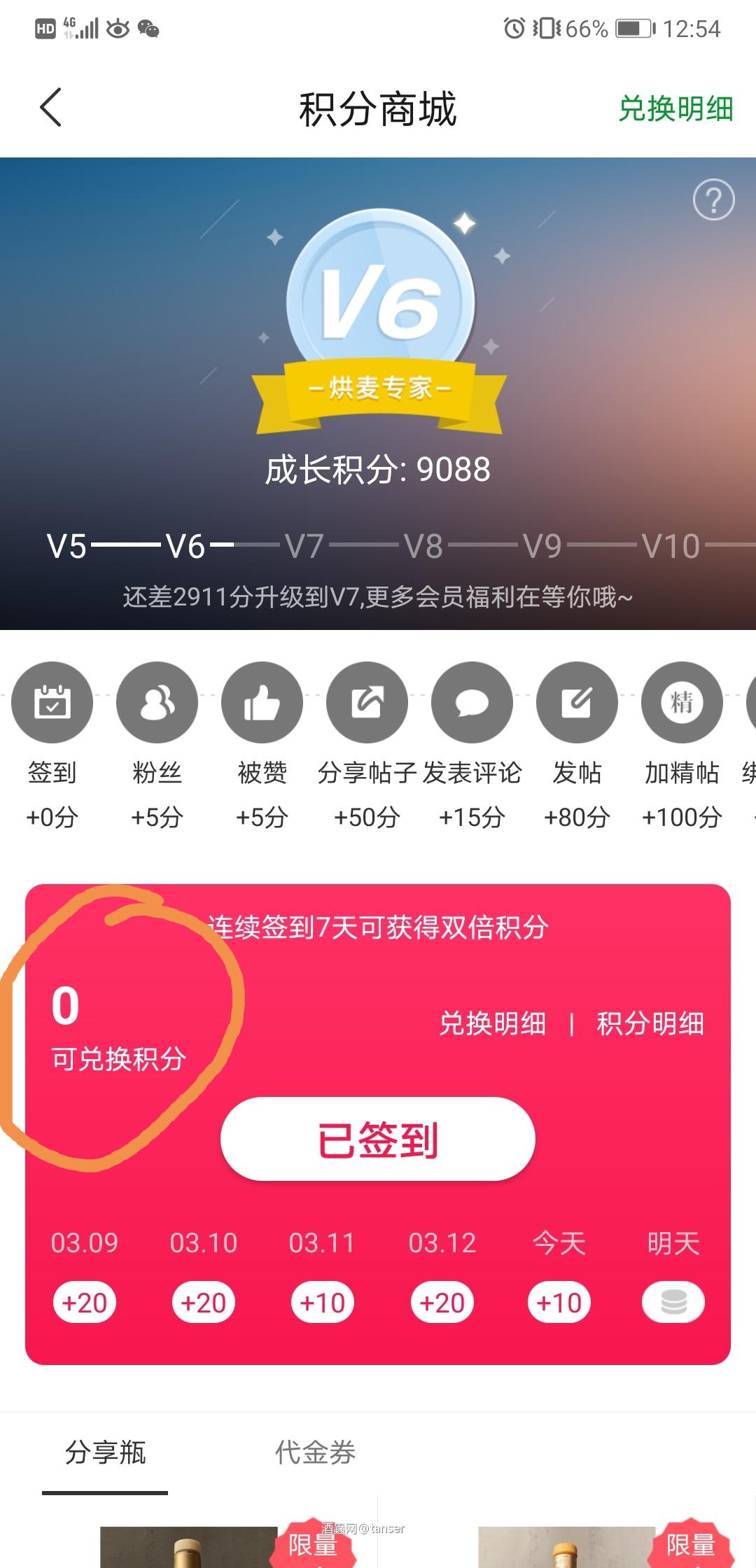
Task: Tap tomorrow's coin reward badge
Action: point(673,1302)
